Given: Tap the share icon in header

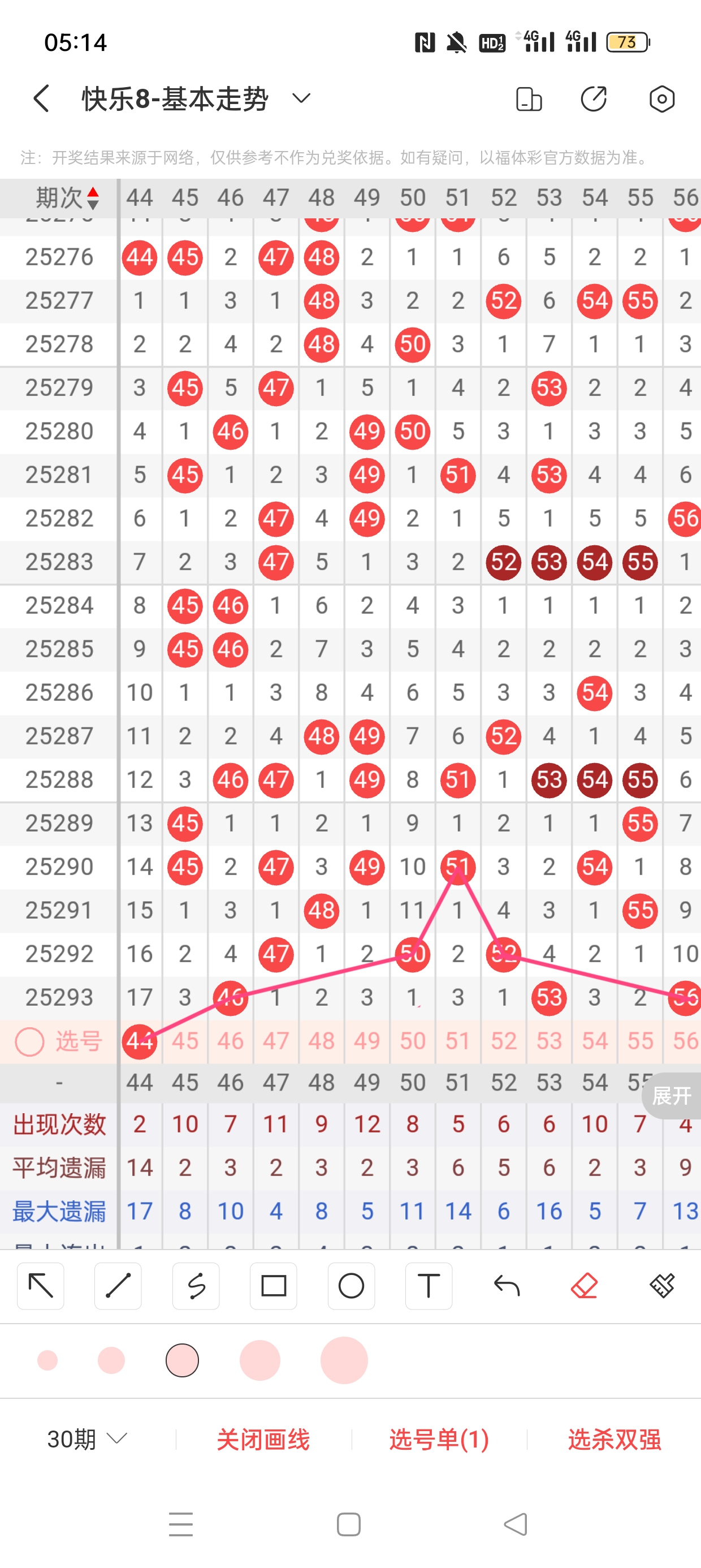Looking at the screenshot, I should [x=594, y=98].
